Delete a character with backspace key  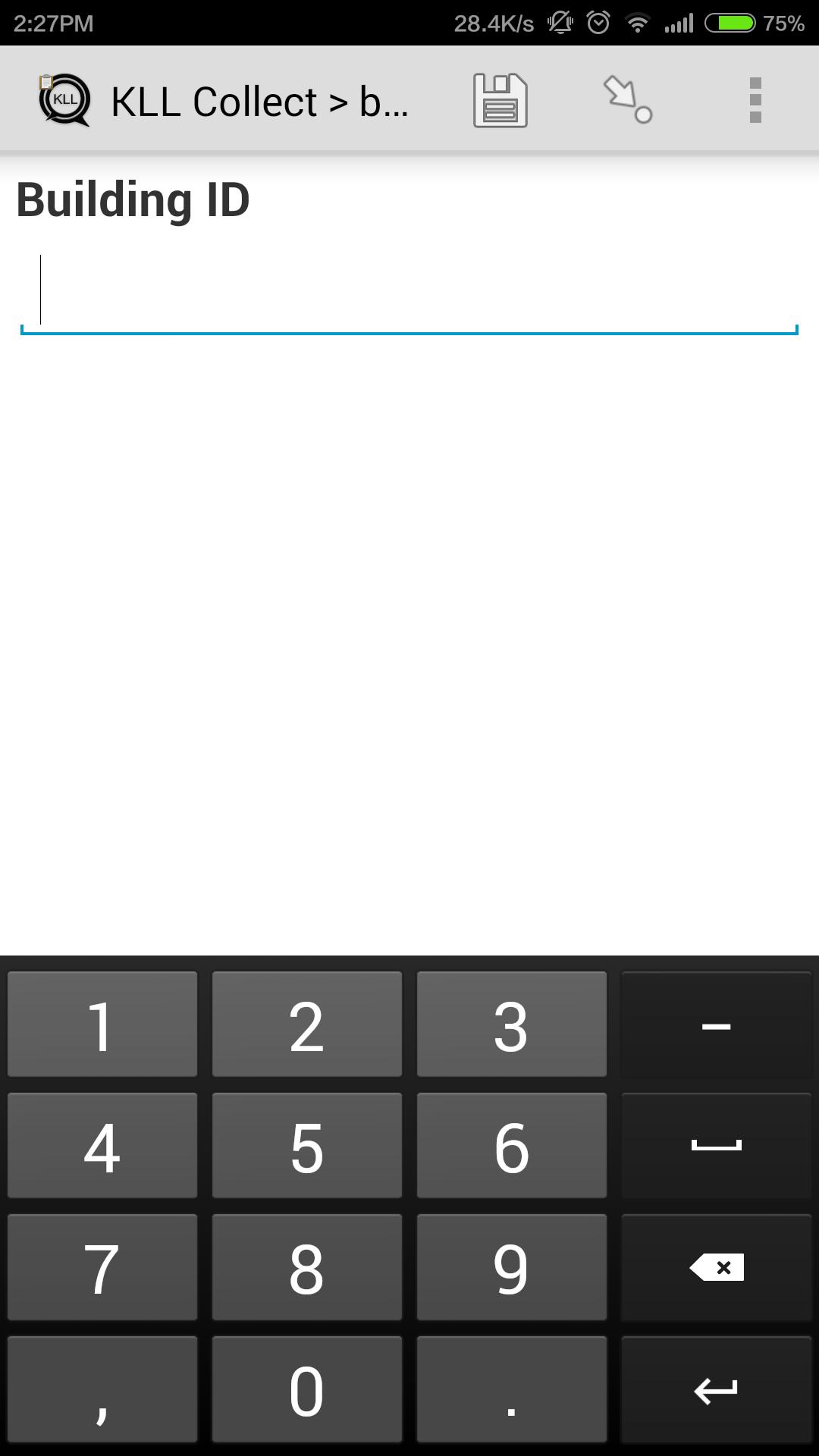point(717,1266)
